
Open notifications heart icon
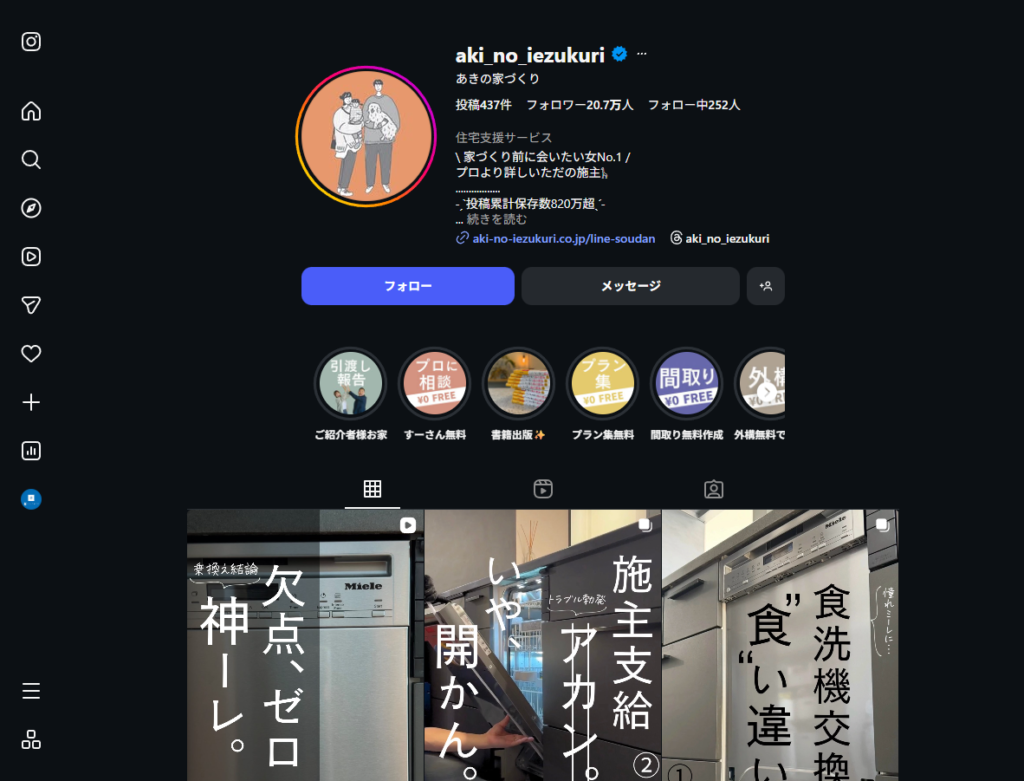point(31,353)
